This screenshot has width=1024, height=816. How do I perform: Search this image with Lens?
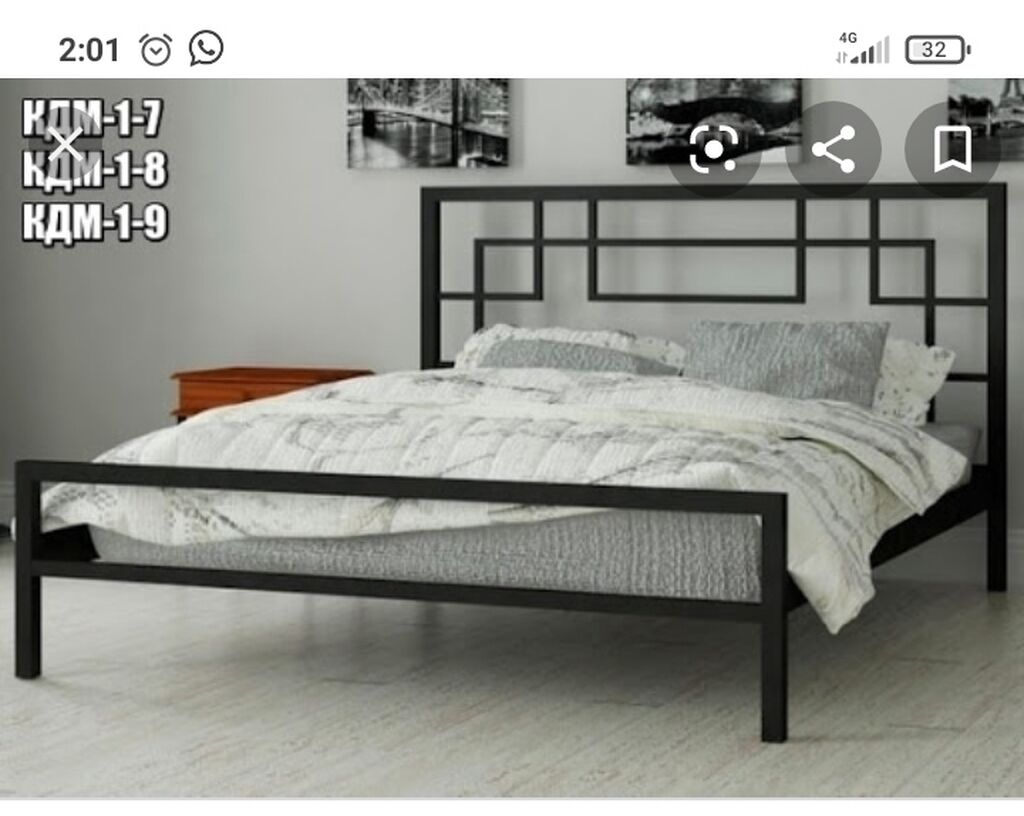714,150
